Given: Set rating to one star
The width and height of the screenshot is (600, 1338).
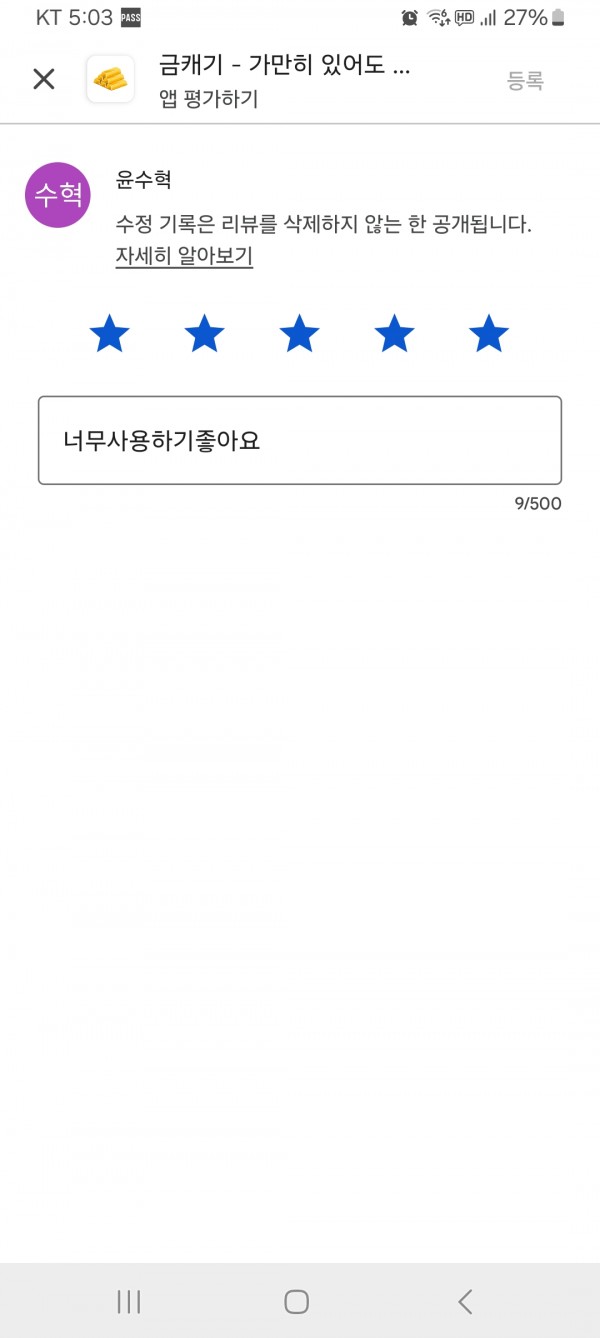Looking at the screenshot, I should 110,333.
